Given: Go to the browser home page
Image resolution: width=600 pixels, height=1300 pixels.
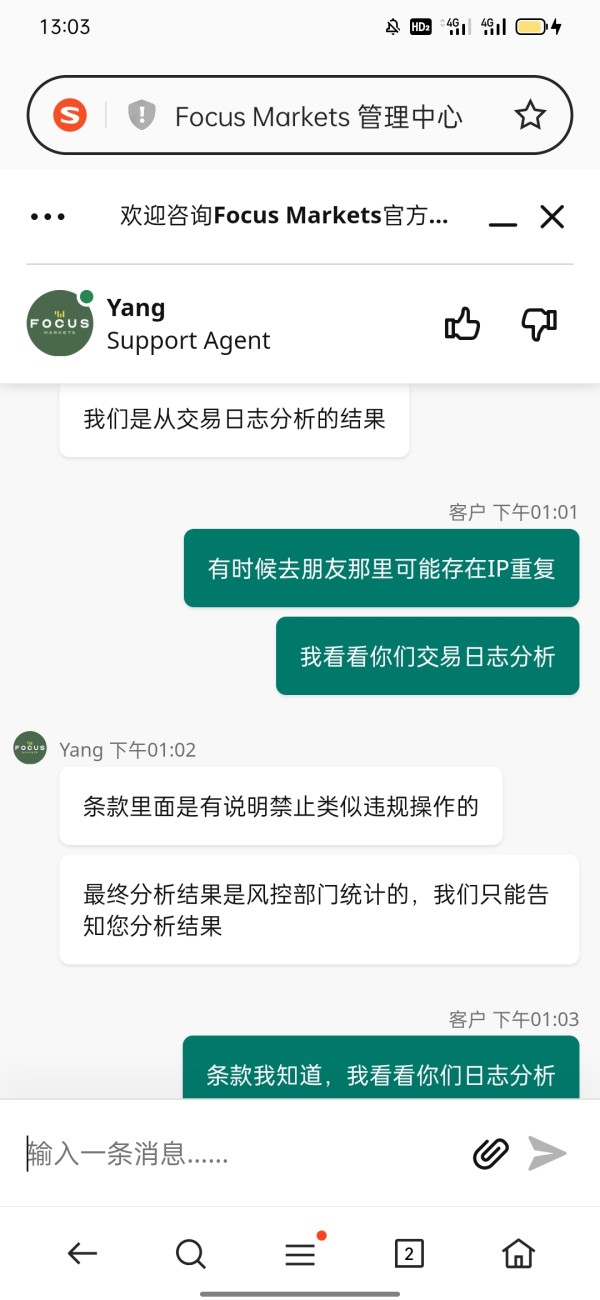Looking at the screenshot, I should (518, 1253).
